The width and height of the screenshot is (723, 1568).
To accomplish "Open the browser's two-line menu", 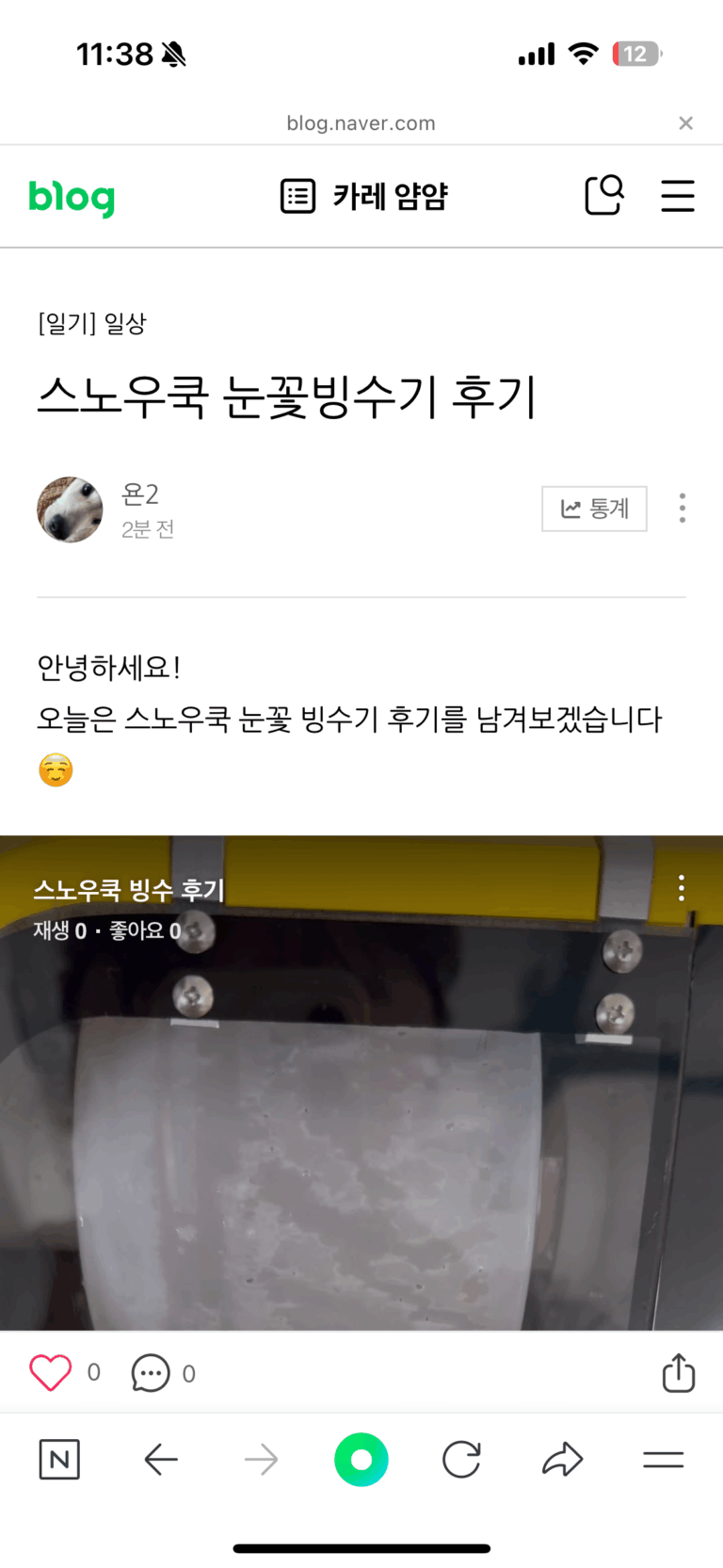I will click(663, 1460).
